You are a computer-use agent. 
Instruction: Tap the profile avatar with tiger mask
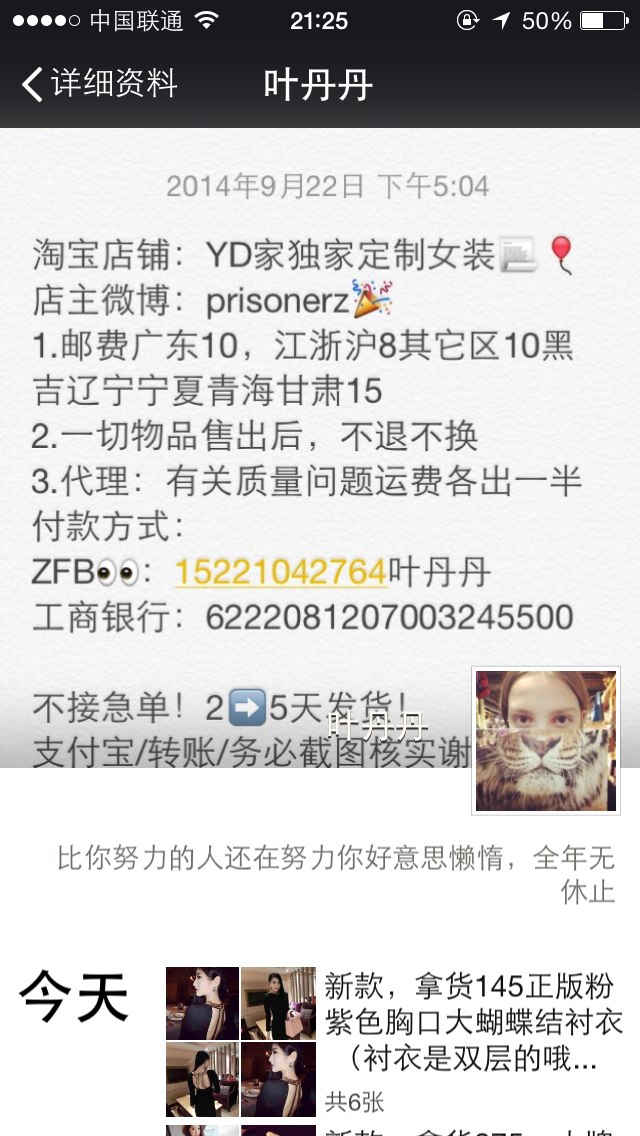coord(546,740)
